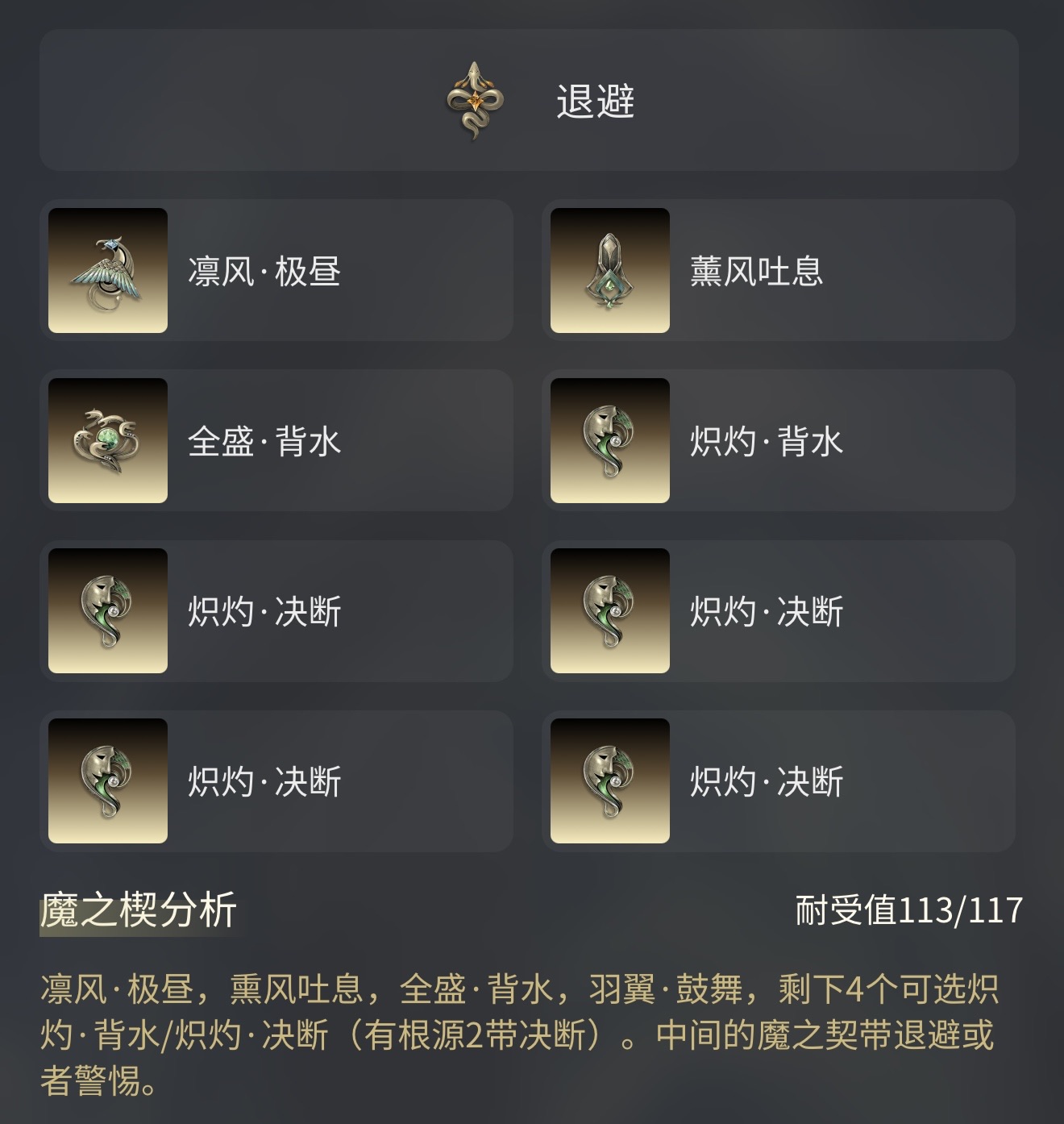Screen dimensions: 1064x1124
Task: Open the 退避 card at the top
Action: click(x=529, y=100)
